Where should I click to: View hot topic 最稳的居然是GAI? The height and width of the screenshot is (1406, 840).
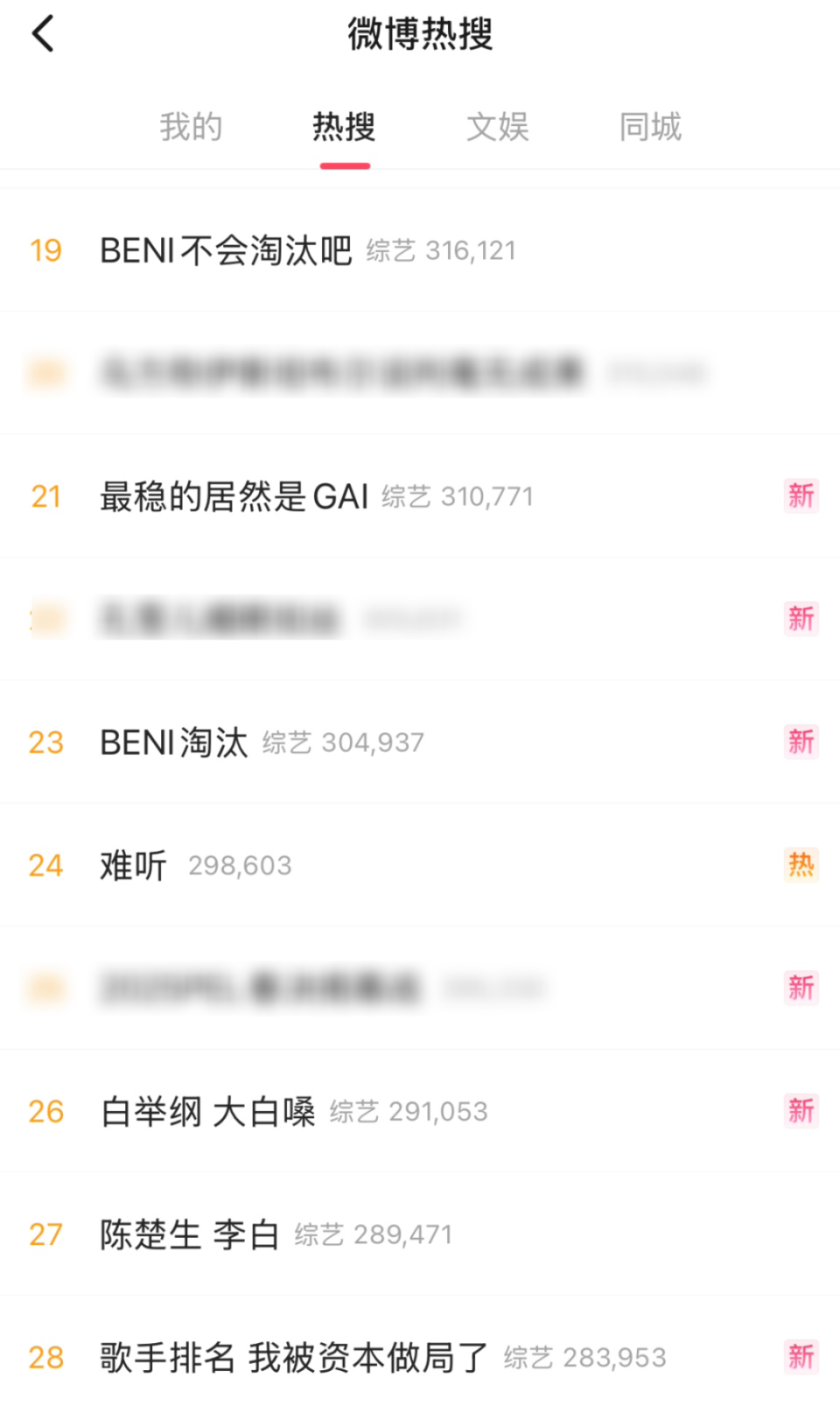[x=234, y=496]
